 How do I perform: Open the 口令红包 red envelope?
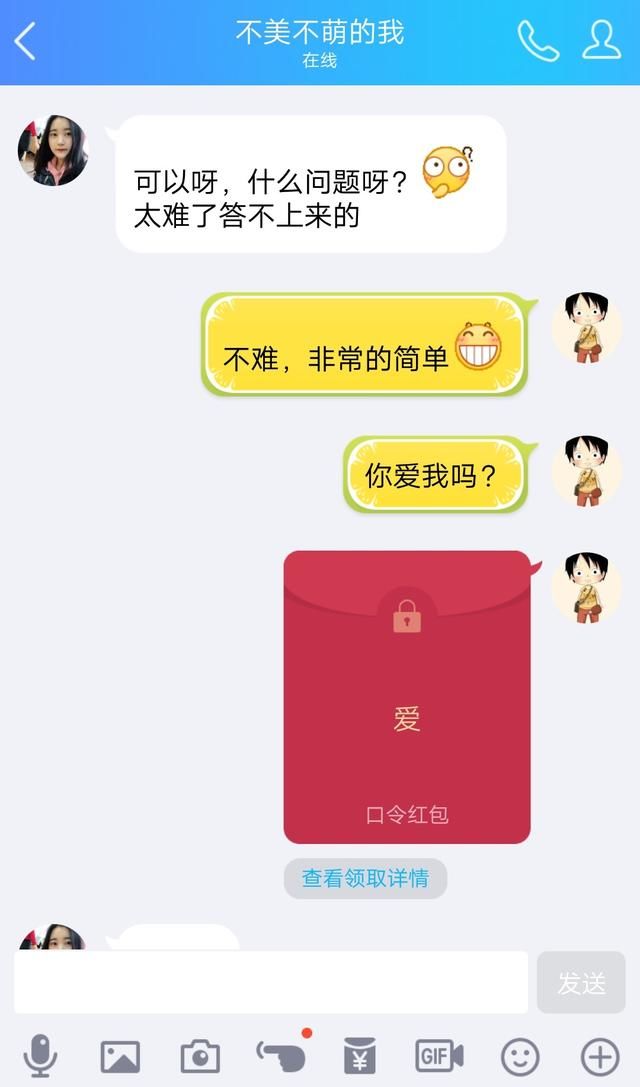point(407,697)
